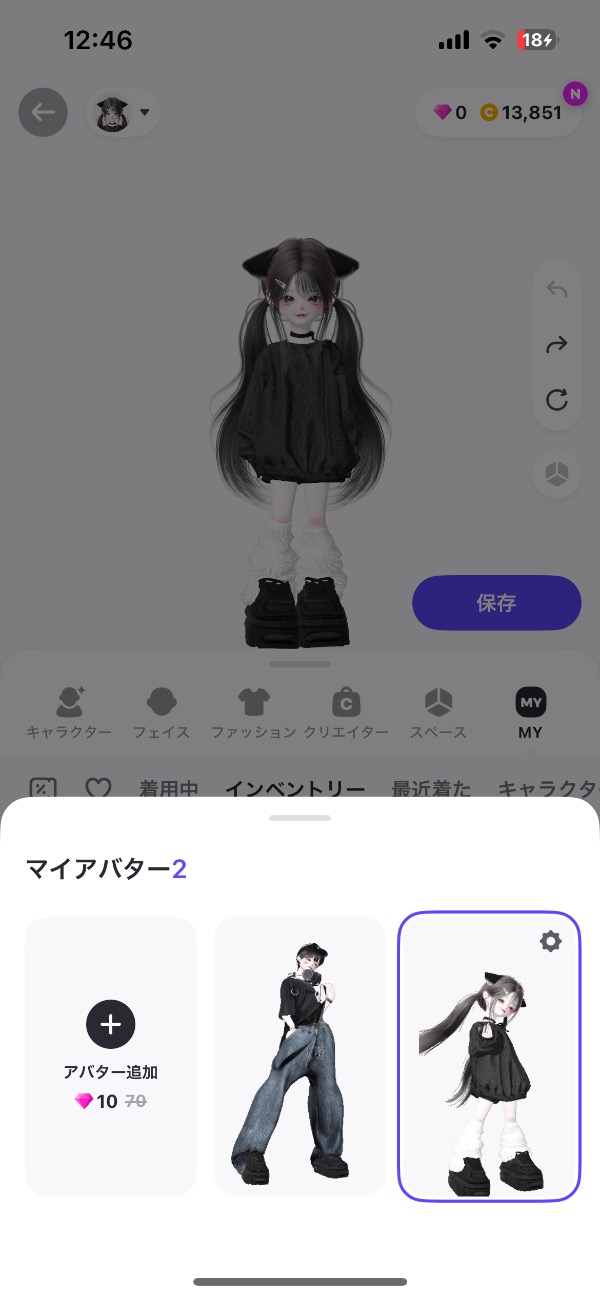Switch to the クリエイター tab
600x1298 pixels.
coord(346,713)
